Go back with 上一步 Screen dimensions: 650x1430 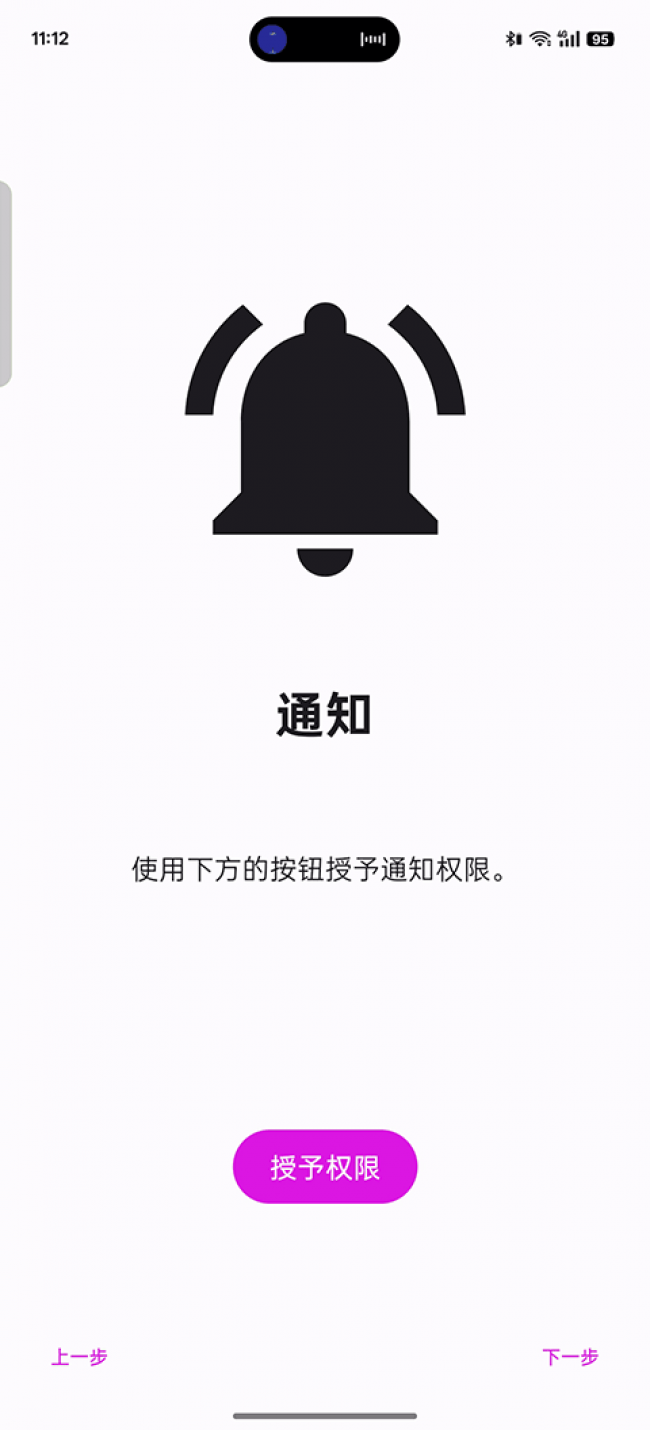tap(79, 1357)
